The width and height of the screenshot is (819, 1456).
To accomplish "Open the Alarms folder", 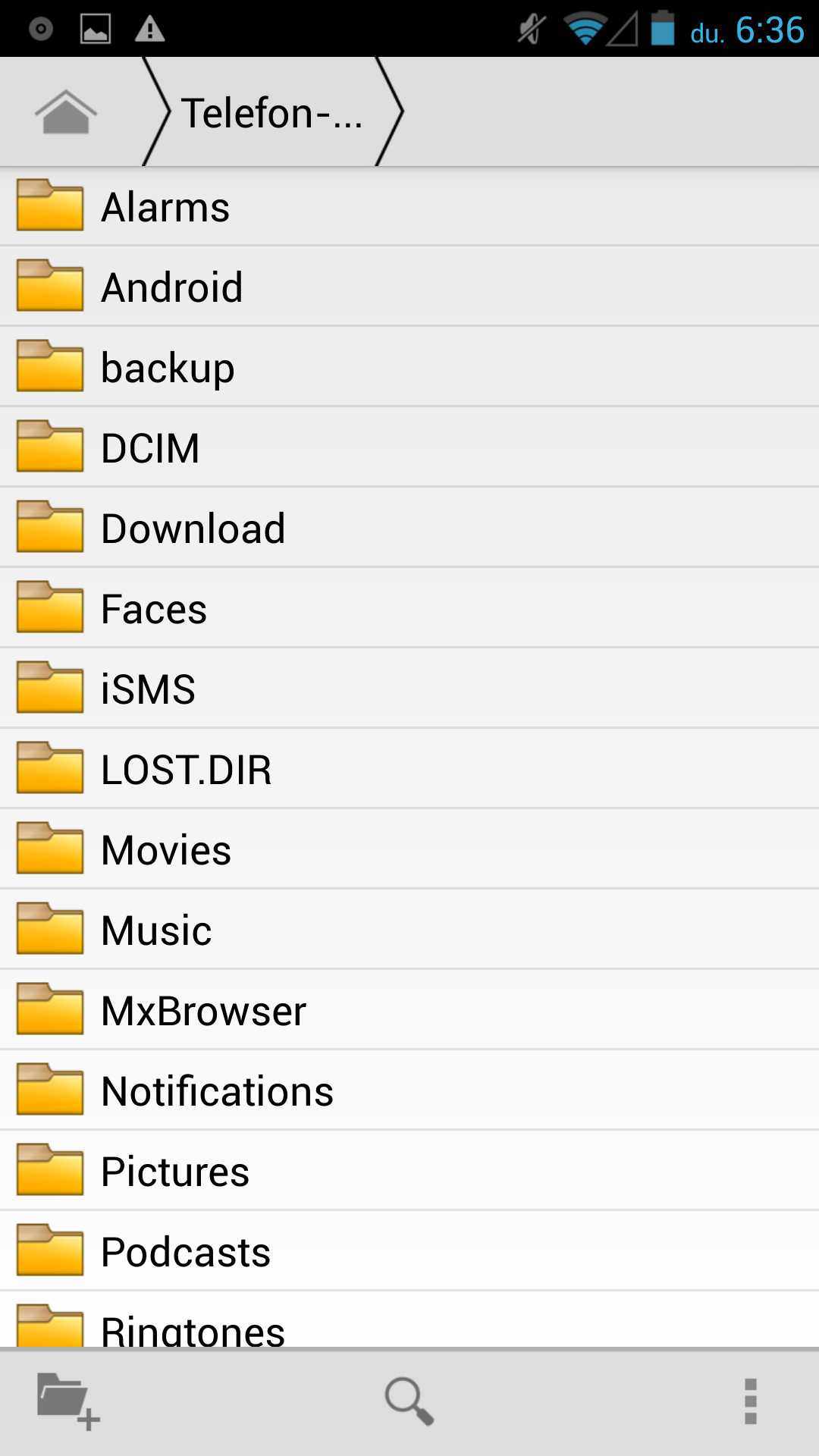I will tap(409, 206).
